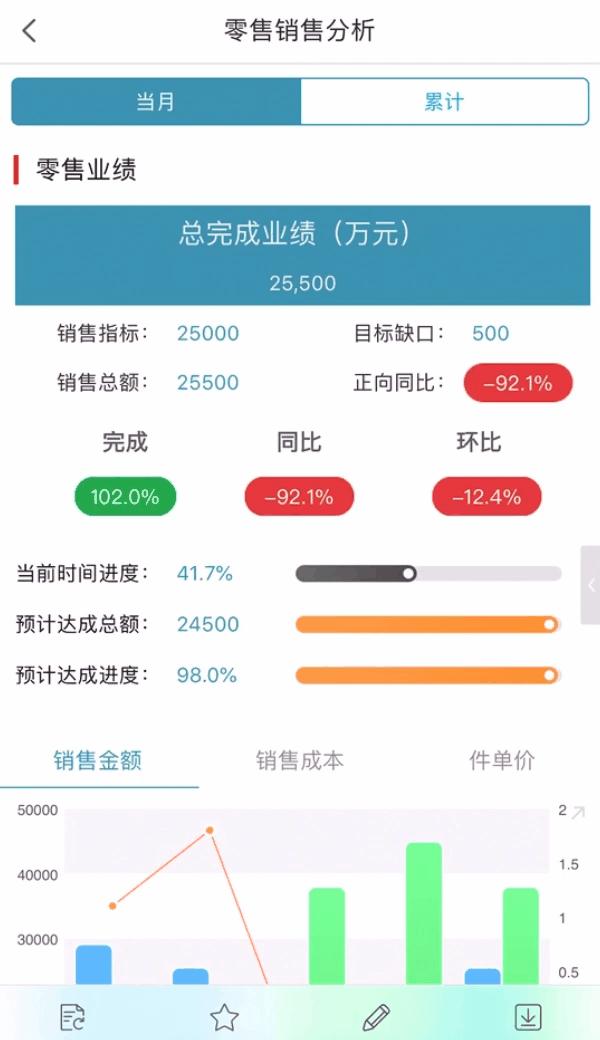Favorite this report with the star icon

pos(224,1017)
